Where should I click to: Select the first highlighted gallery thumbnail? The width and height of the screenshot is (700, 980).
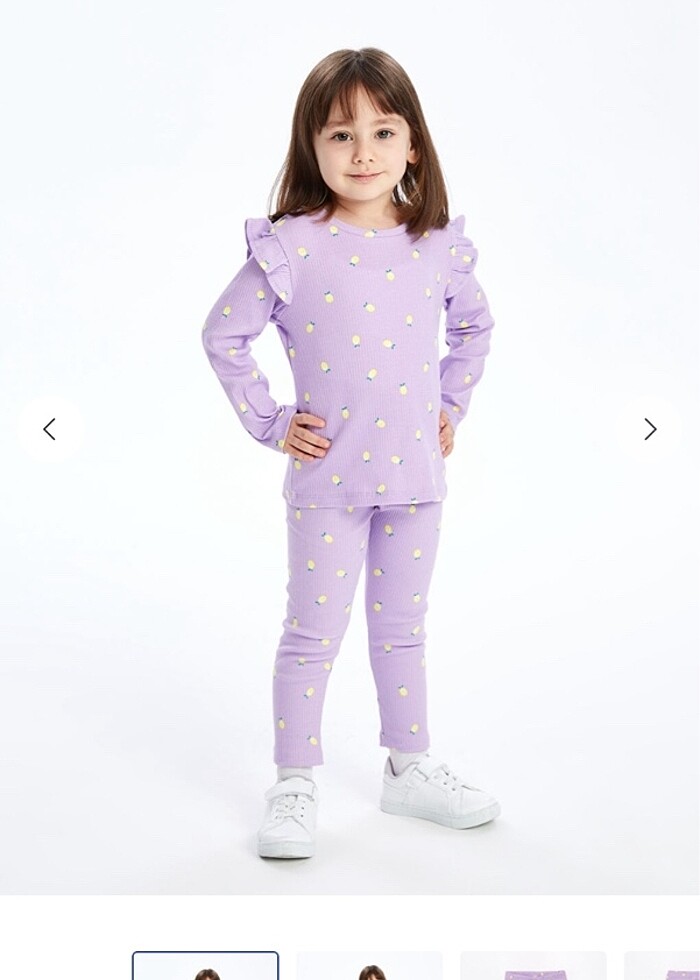pos(205,967)
